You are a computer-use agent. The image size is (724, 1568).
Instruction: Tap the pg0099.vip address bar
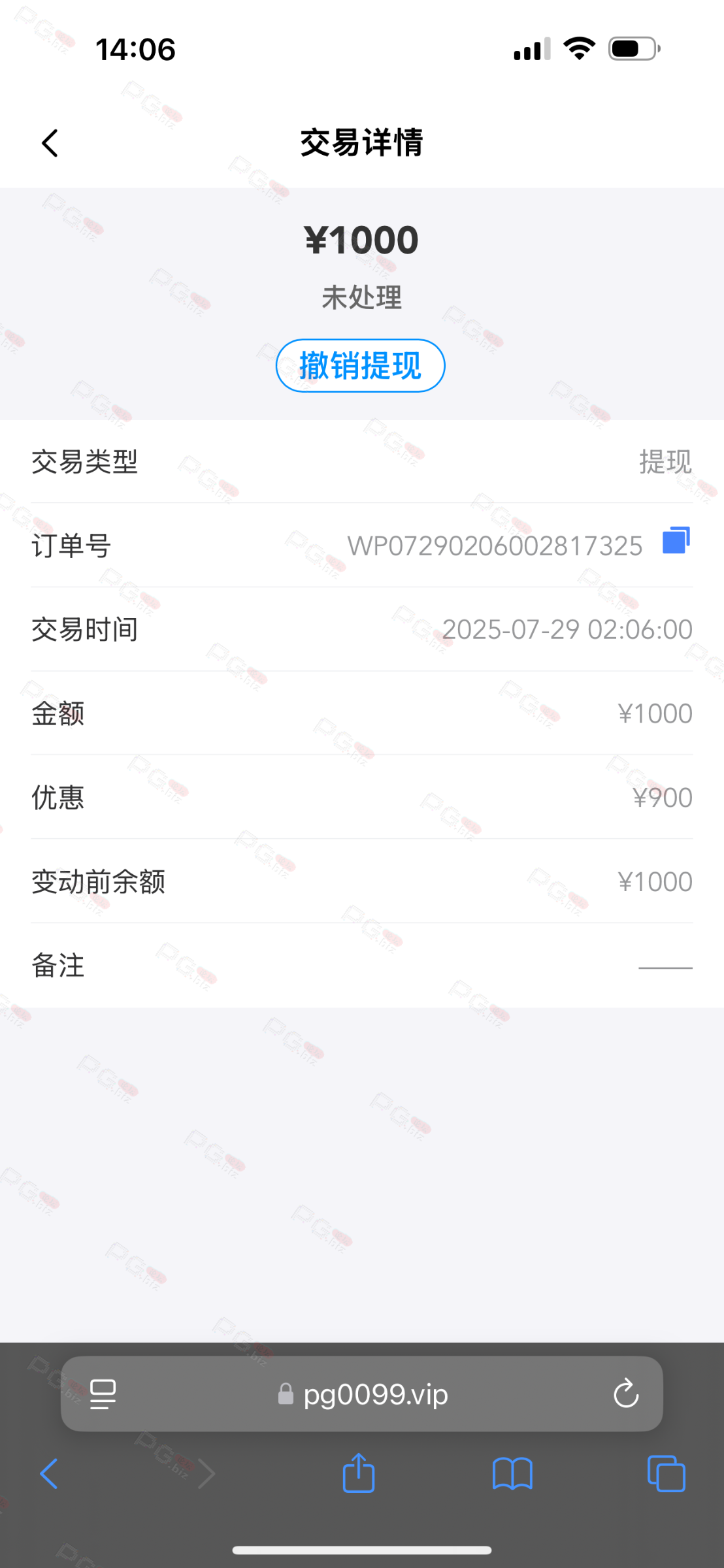point(363,1394)
